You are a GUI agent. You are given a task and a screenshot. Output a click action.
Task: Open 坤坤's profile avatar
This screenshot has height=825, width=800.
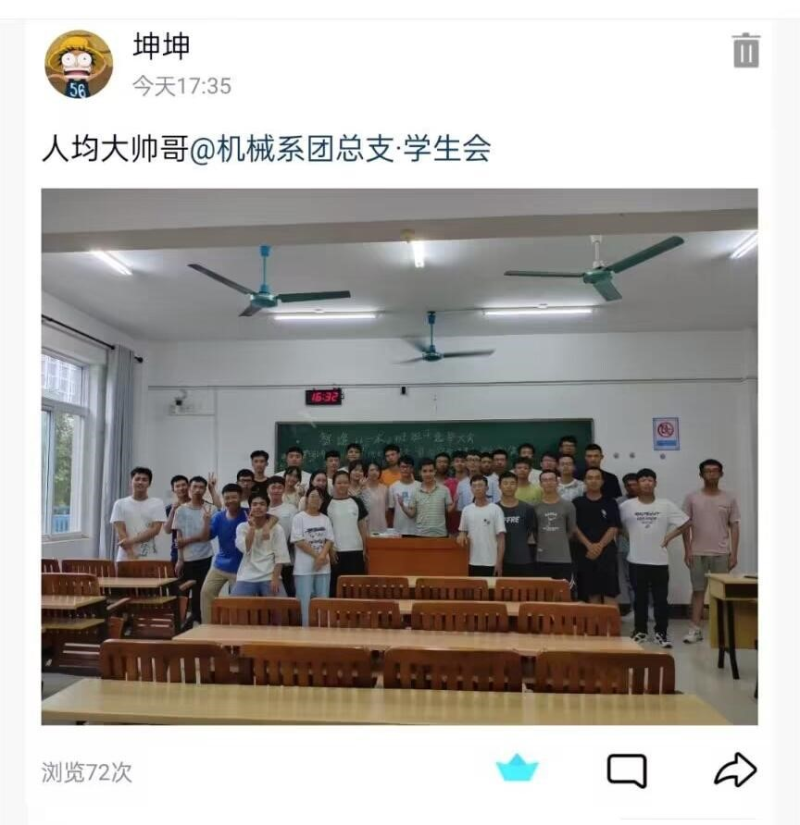[78, 64]
